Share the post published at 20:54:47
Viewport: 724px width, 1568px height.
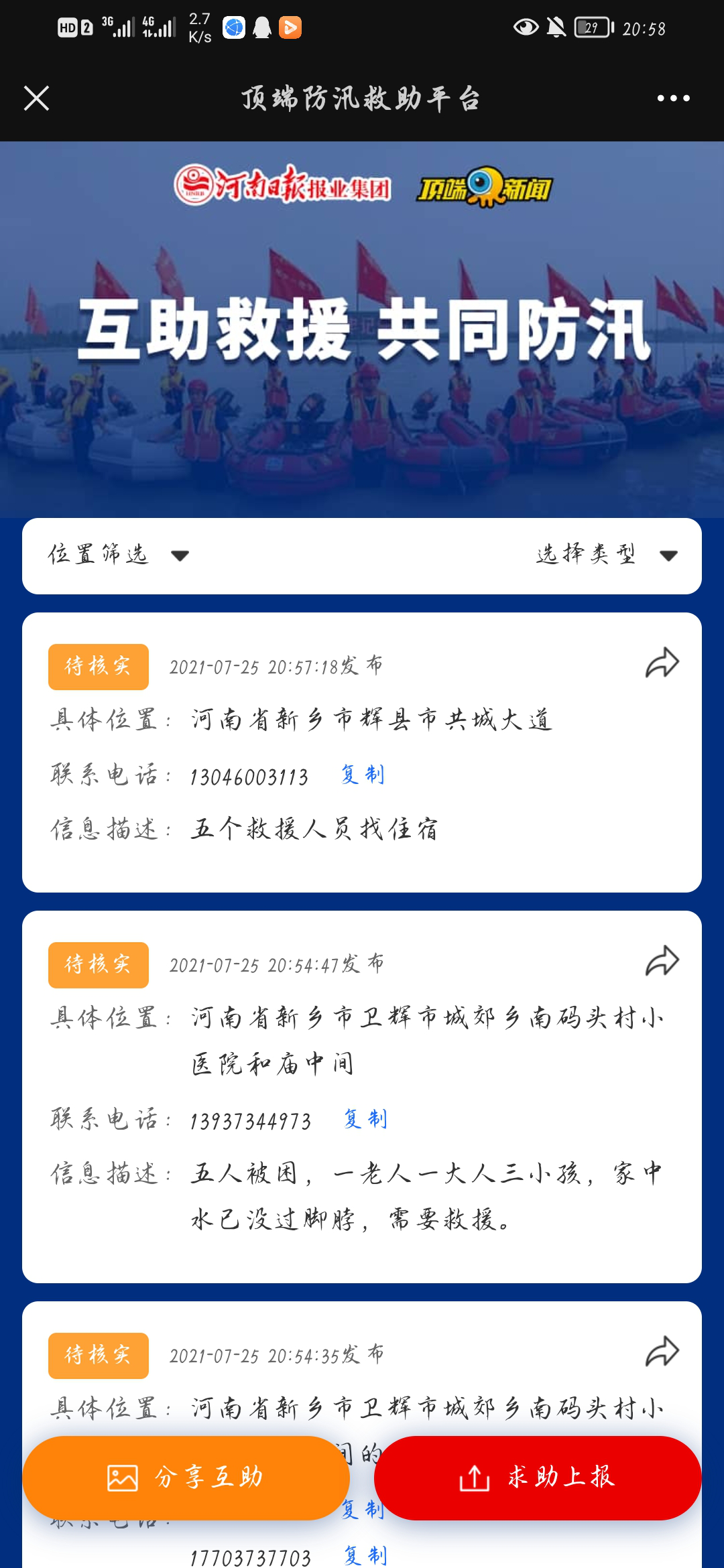[x=662, y=962]
